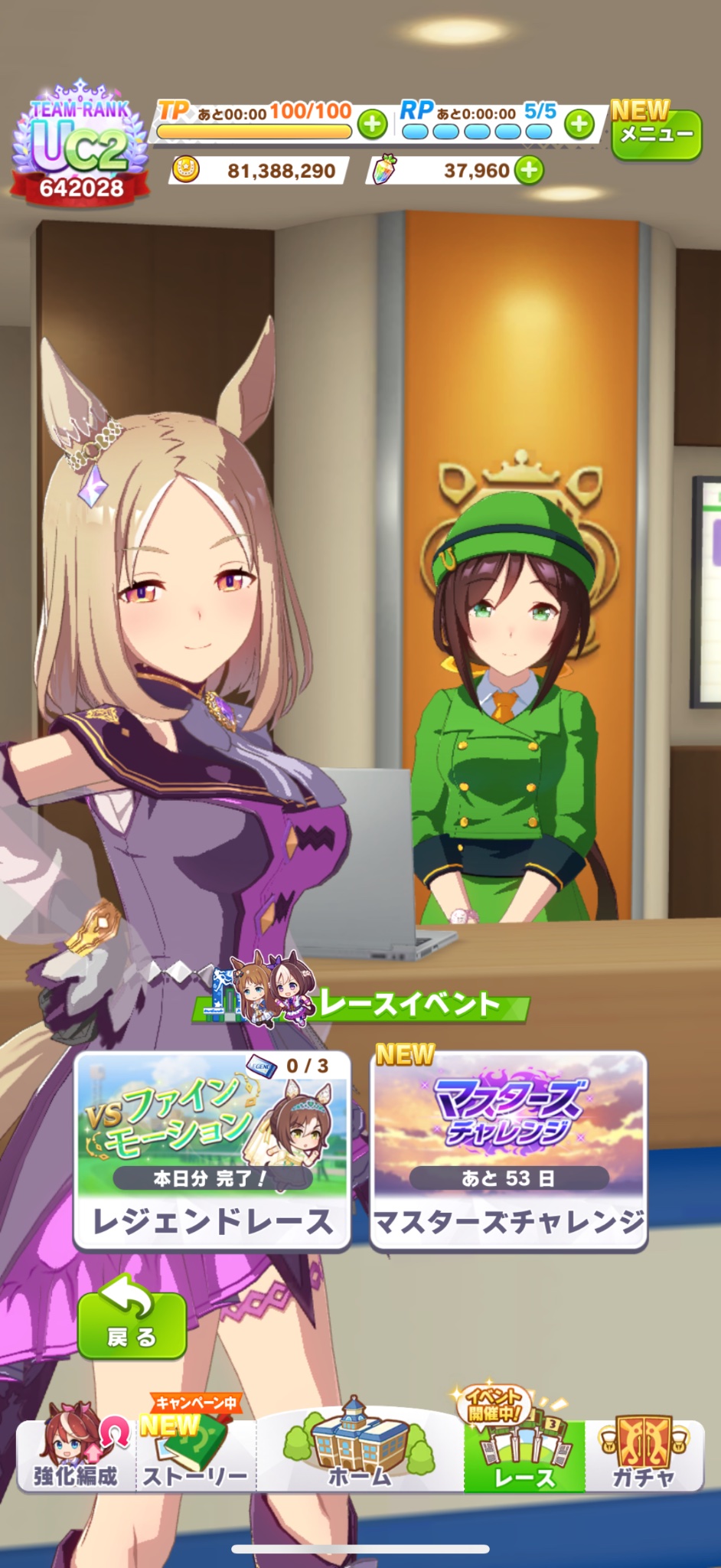Tap the plus button to refill TP
This screenshot has width=721, height=1568.
click(x=373, y=123)
